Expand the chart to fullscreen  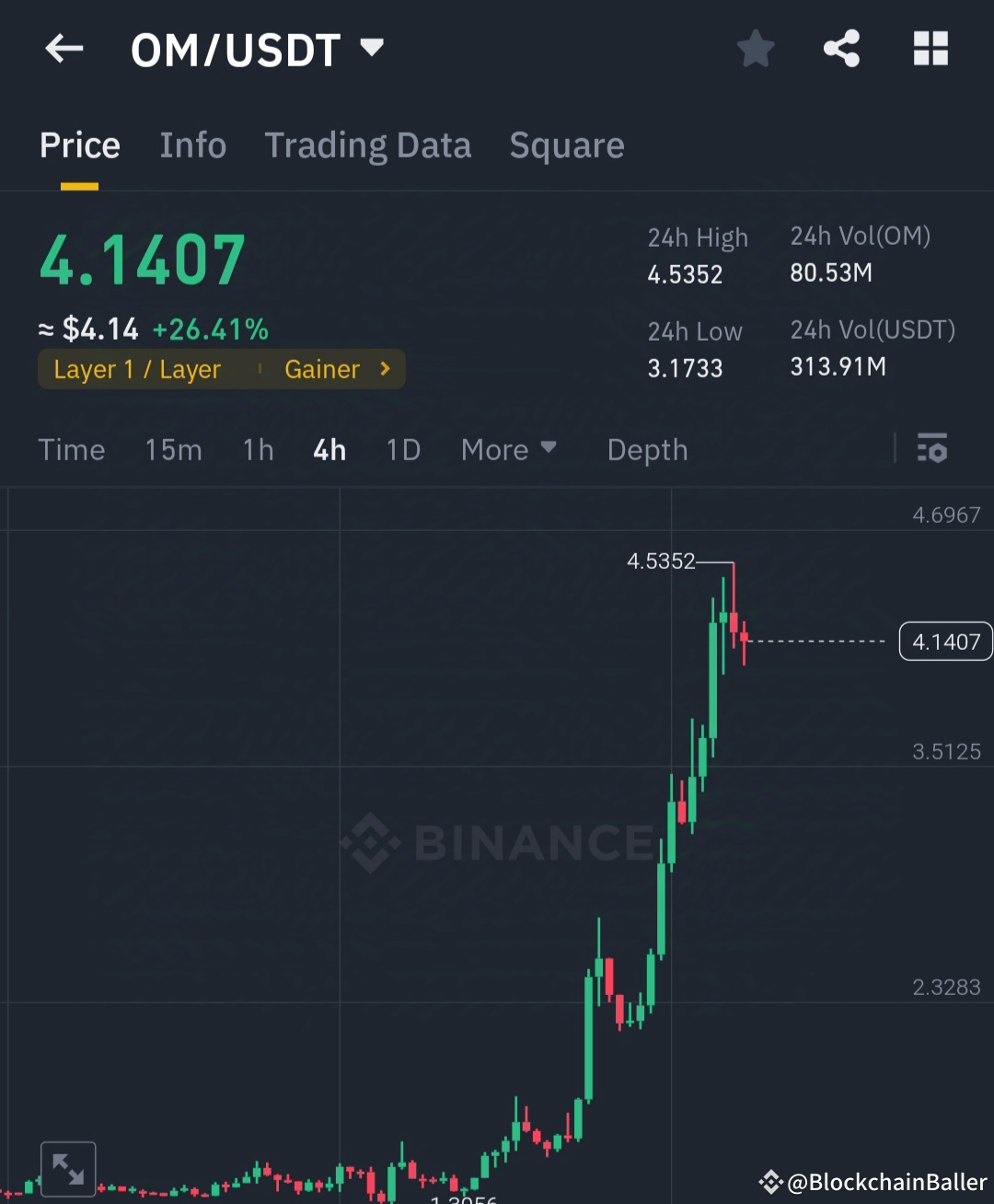68,1167
